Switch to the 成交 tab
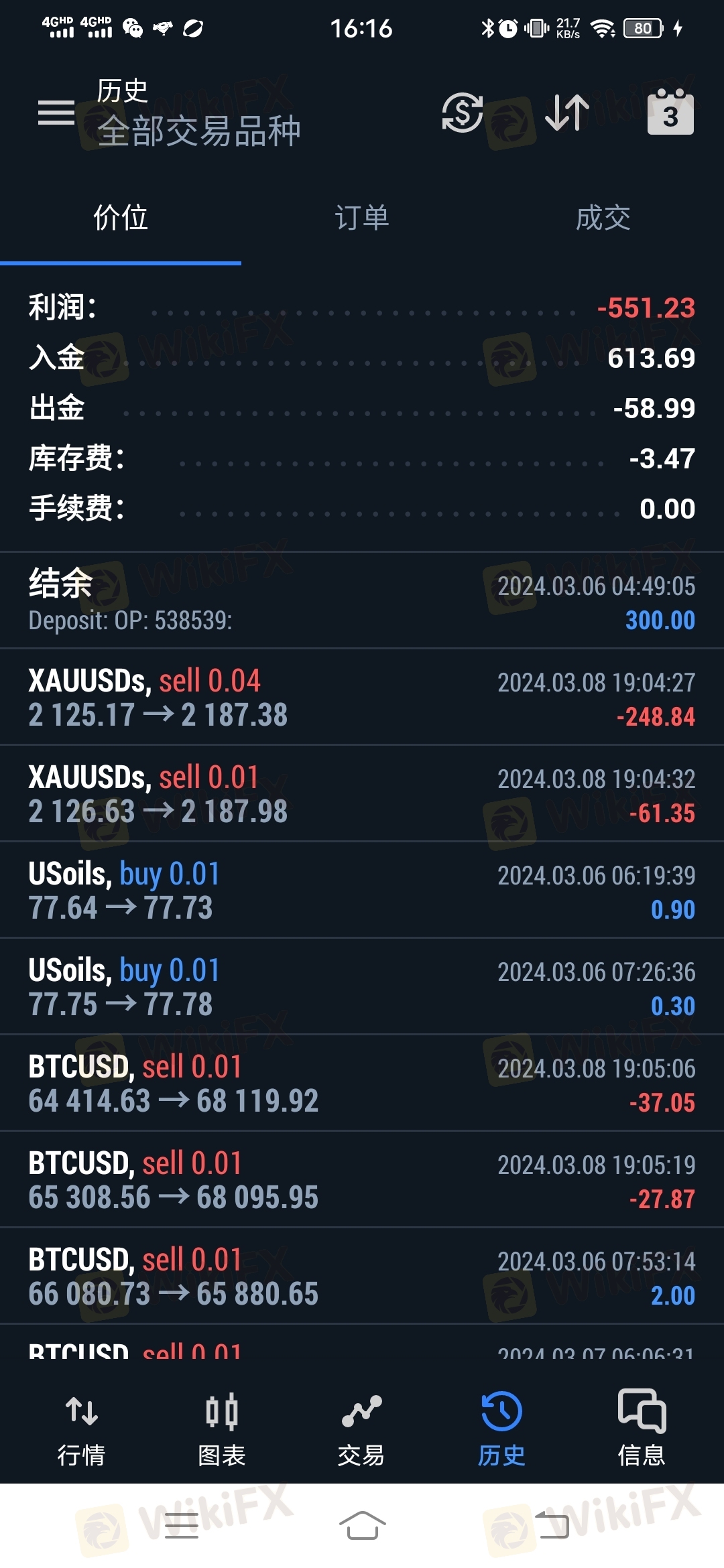The height and width of the screenshot is (1568, 724). coord(603,218)
